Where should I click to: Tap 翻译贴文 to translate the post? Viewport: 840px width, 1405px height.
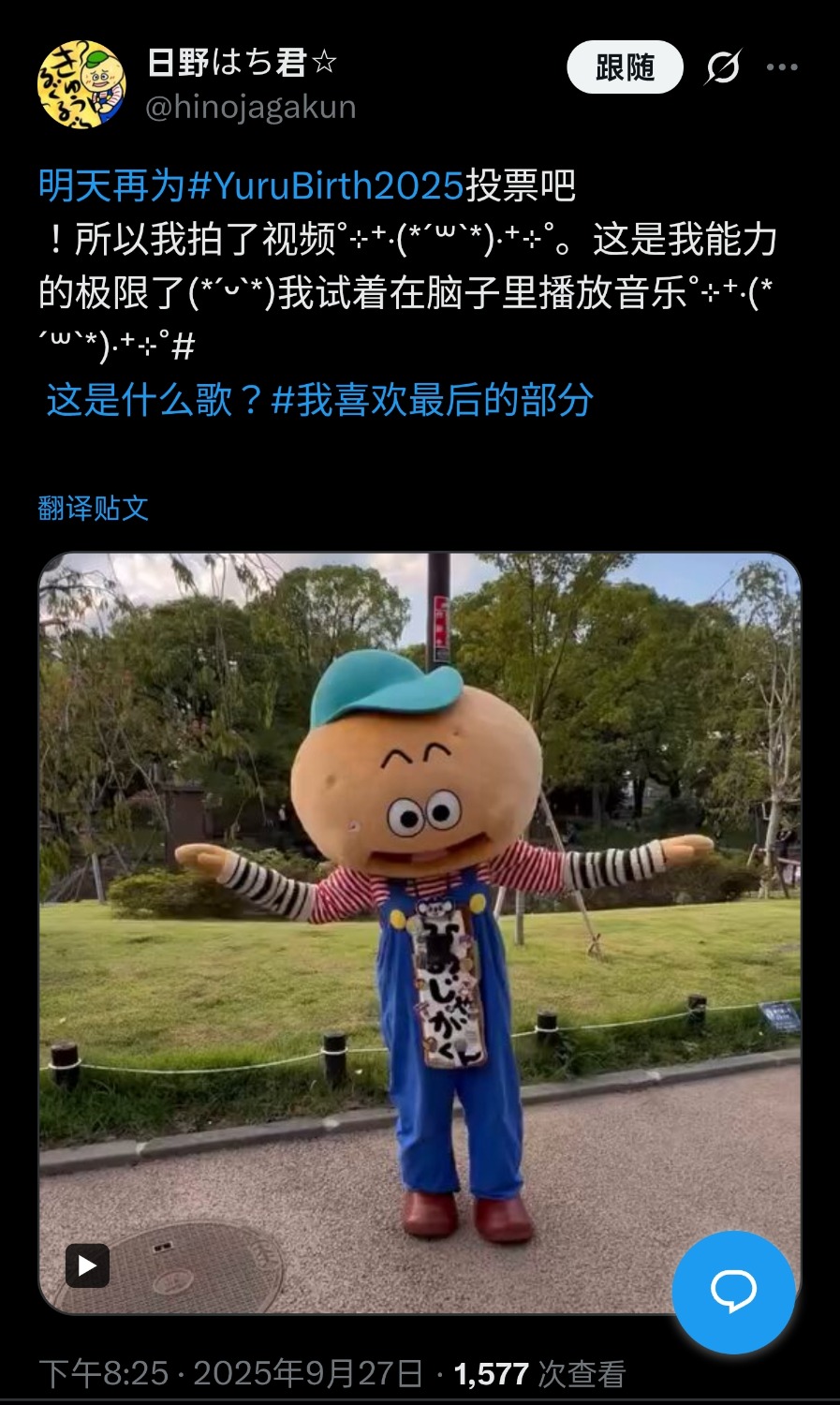(94, 508)
